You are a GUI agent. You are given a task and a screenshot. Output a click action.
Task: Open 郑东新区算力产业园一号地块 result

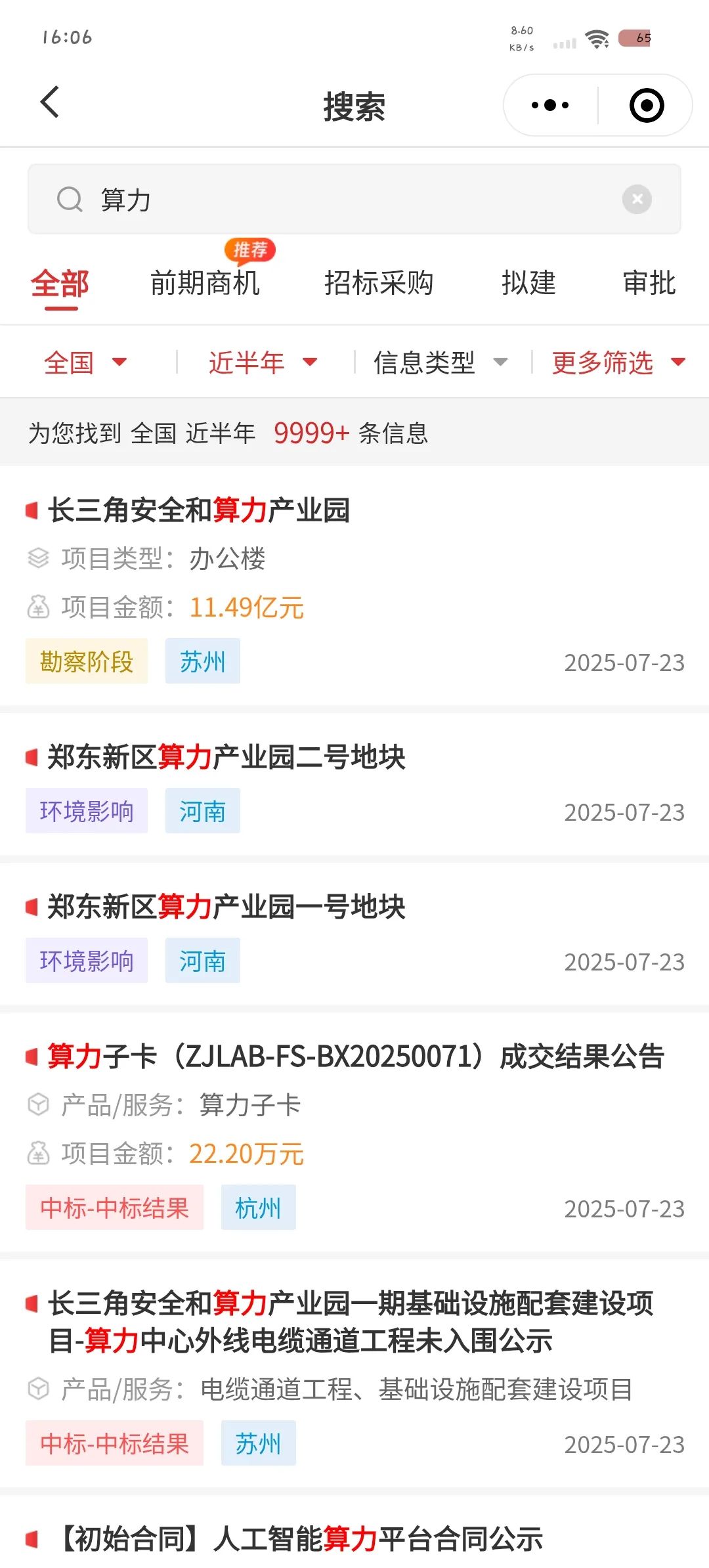coord(354,934)
